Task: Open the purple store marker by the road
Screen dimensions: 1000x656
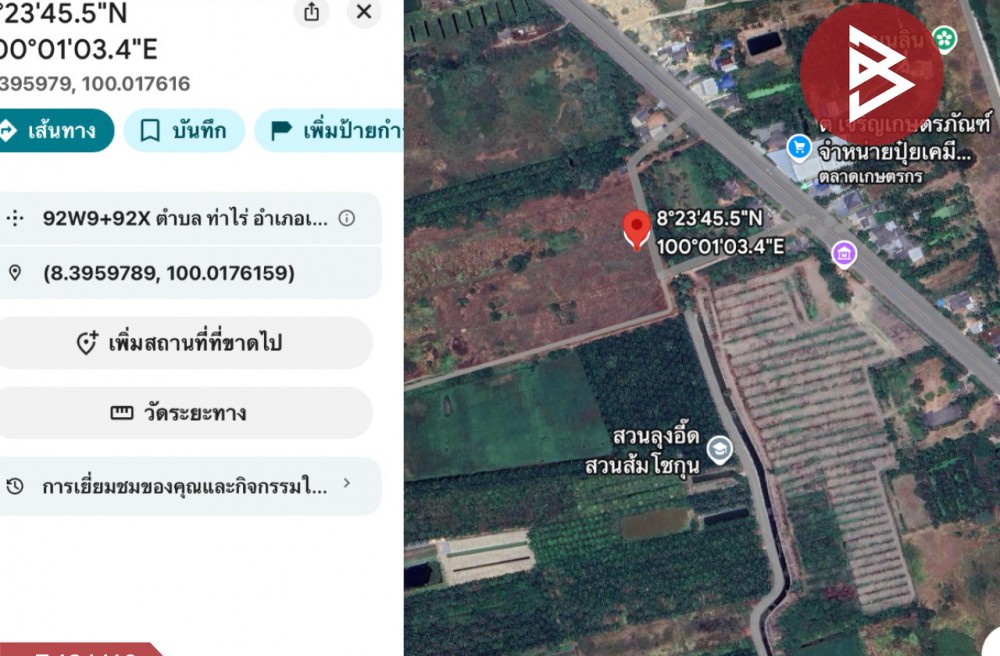Action: coord(845,254)
